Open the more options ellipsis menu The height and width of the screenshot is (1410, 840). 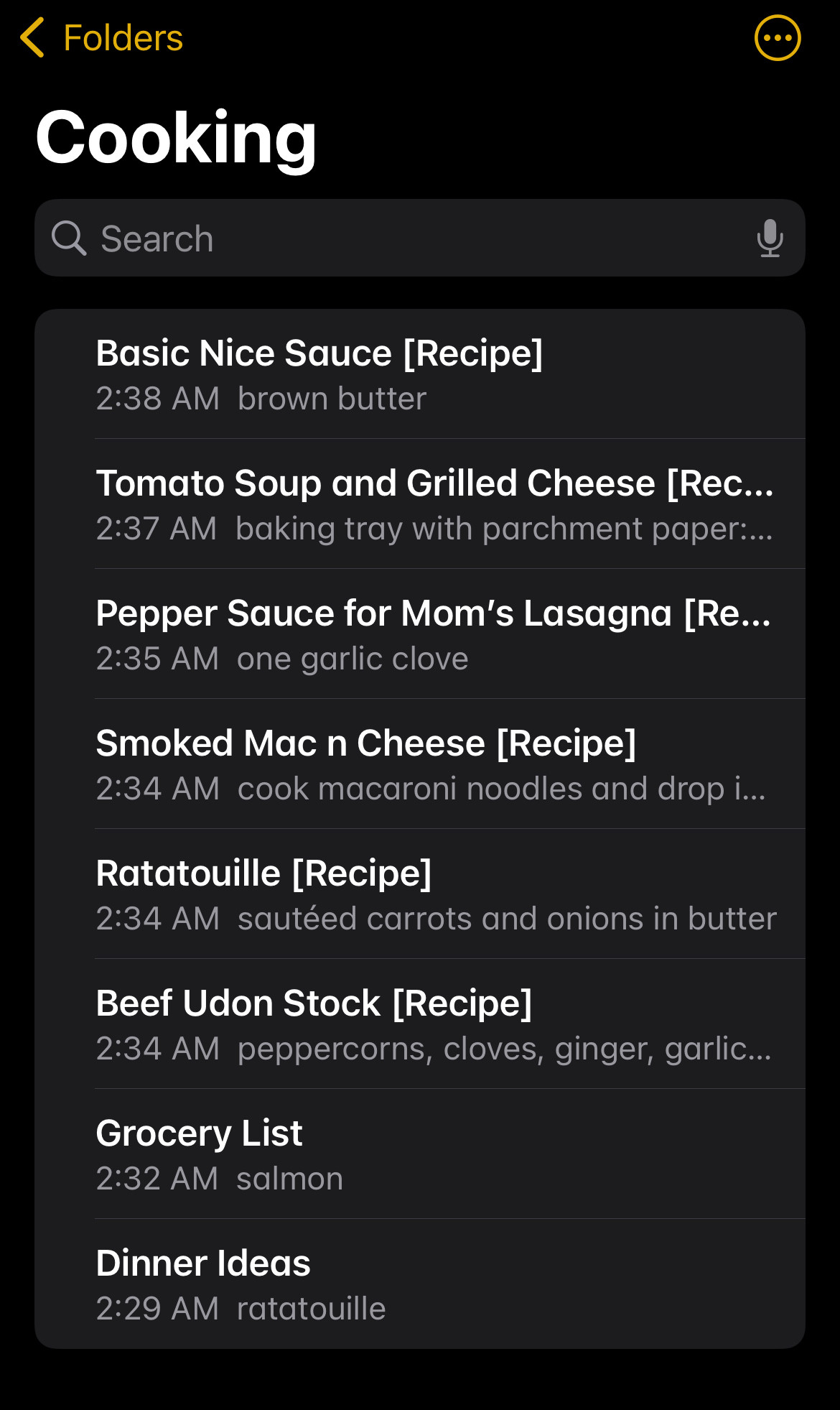[x=777, y=38]
